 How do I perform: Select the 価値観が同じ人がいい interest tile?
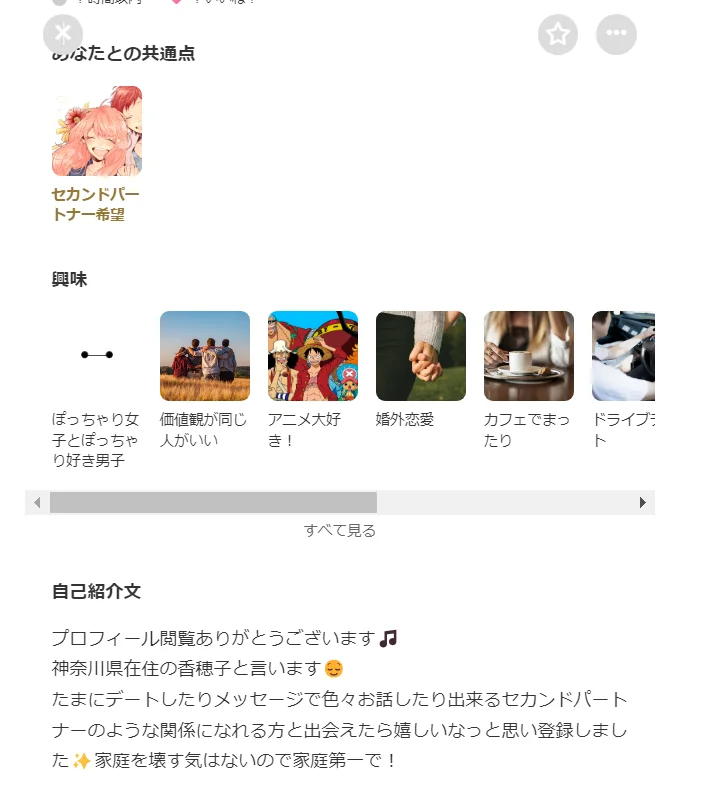(x=205, y=356)
